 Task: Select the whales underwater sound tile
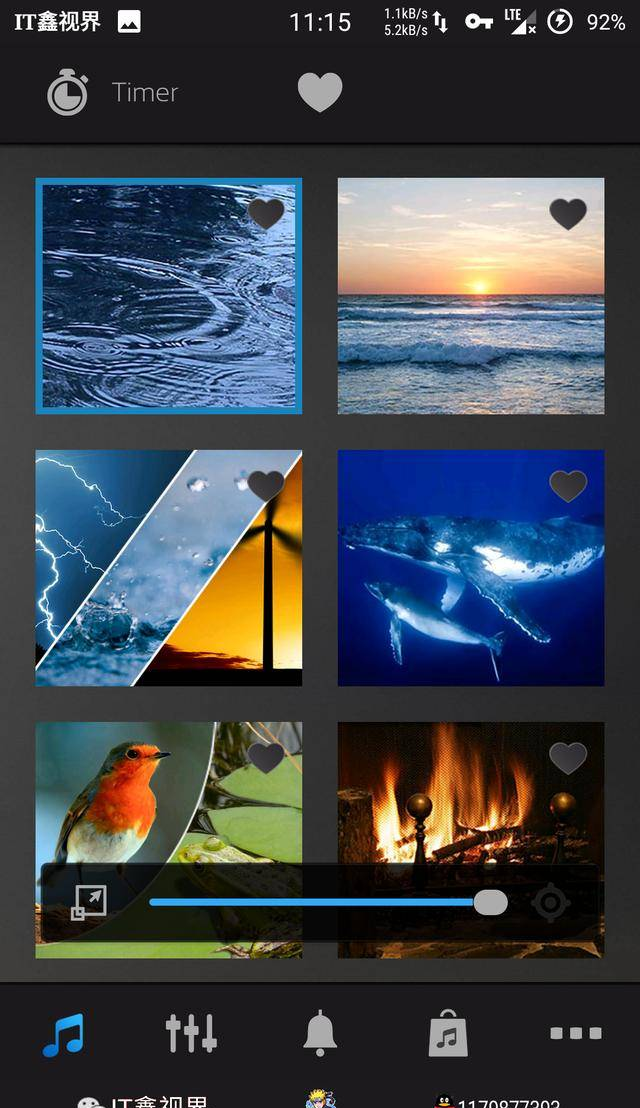coord(470,568)
